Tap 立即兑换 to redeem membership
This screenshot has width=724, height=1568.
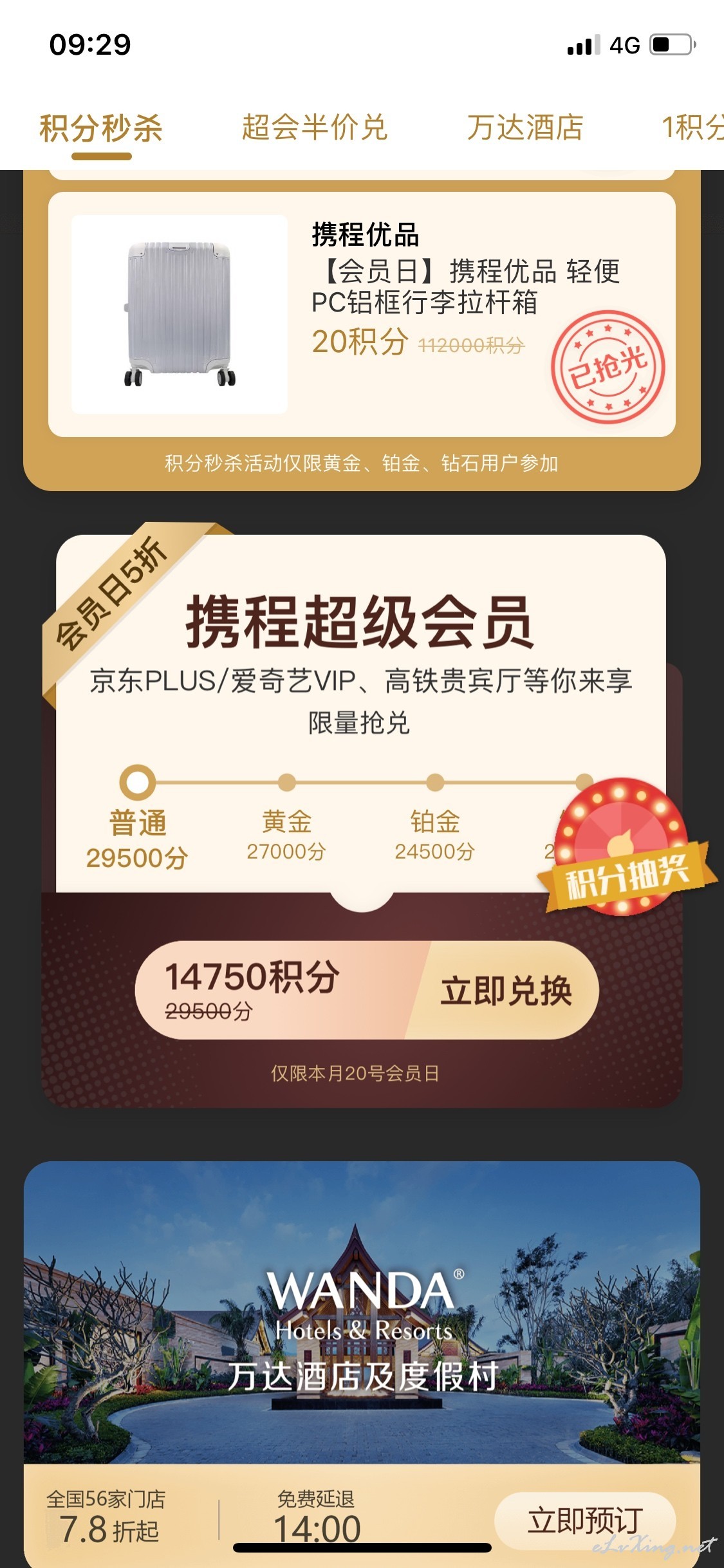coord(506,990)
